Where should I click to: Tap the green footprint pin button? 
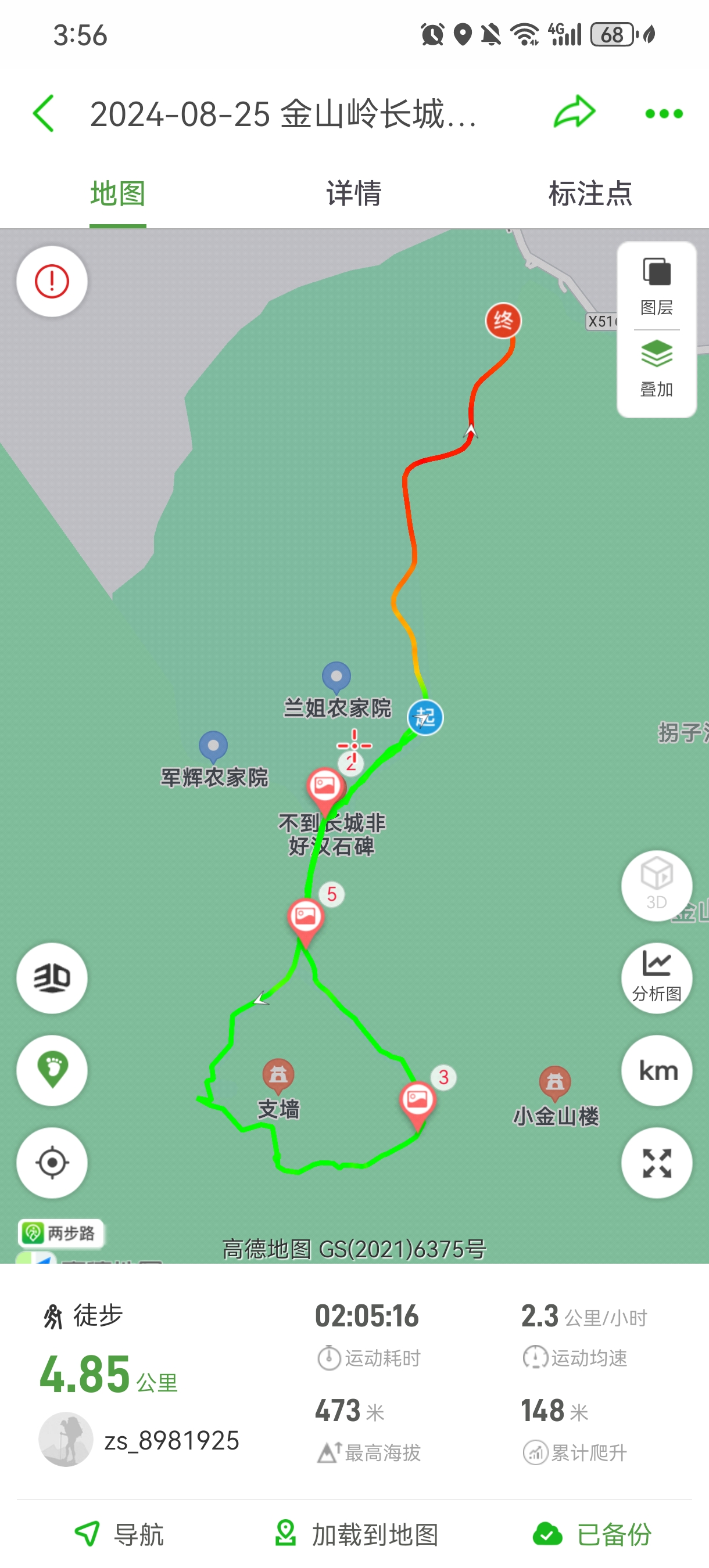[52, 1070]
